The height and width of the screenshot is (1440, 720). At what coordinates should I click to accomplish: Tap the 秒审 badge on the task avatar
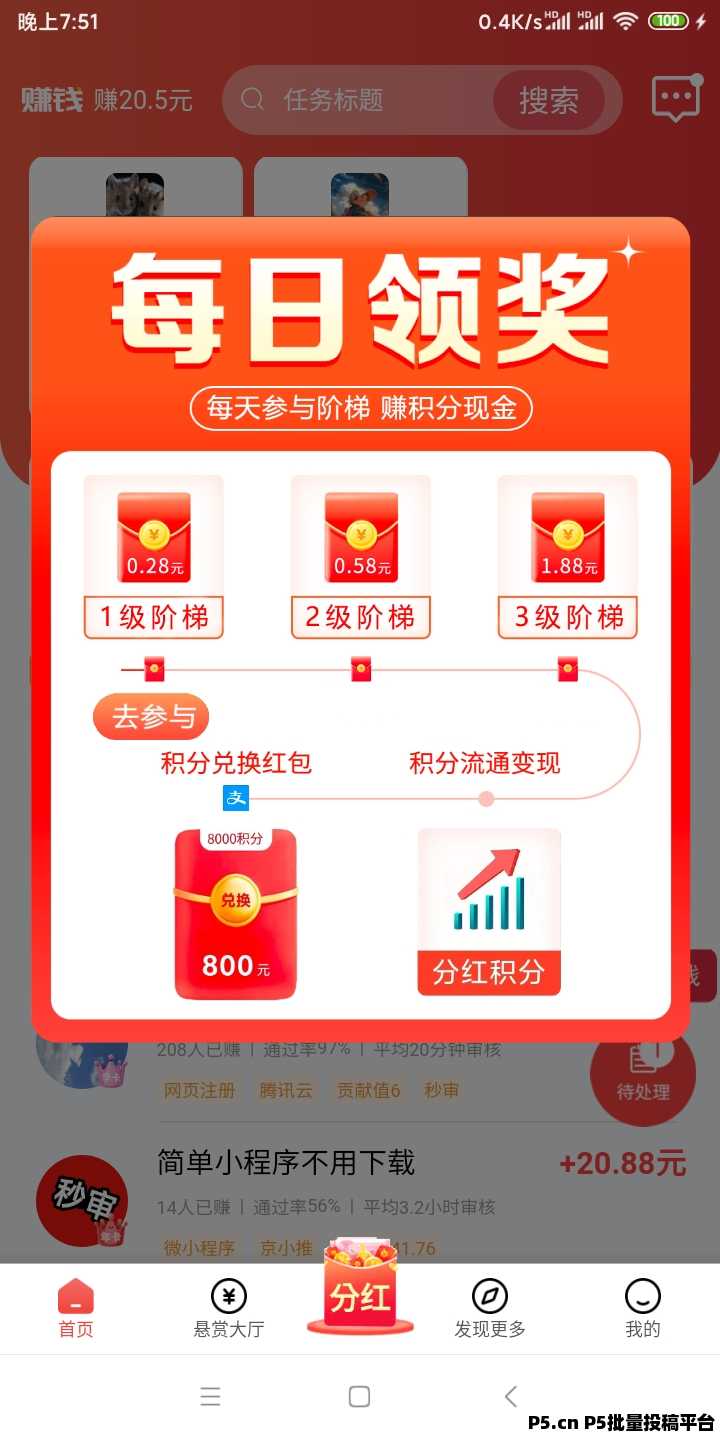pyautogui.click(x=83, y=1199)
